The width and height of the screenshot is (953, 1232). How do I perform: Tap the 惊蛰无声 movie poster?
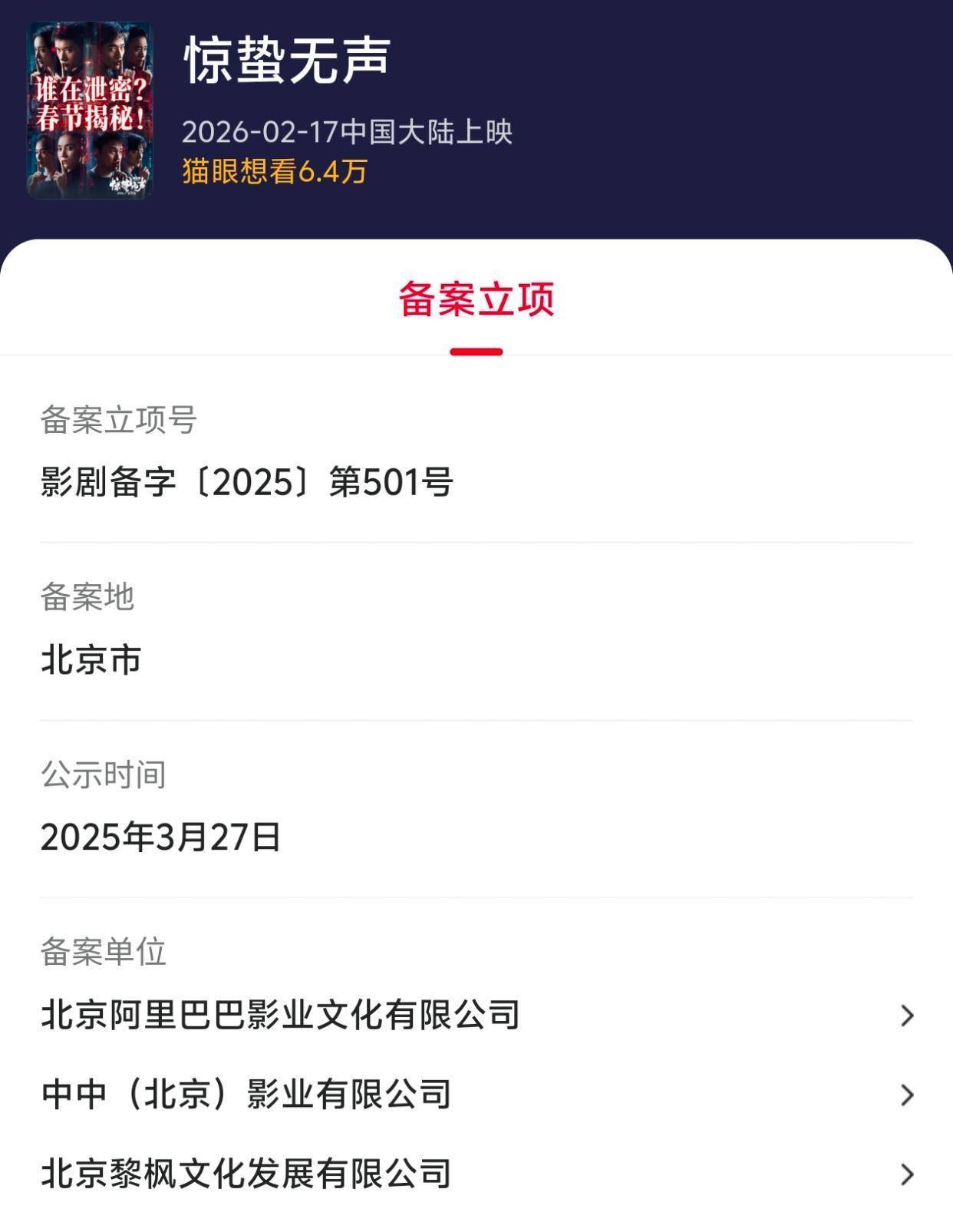point(90,111)
